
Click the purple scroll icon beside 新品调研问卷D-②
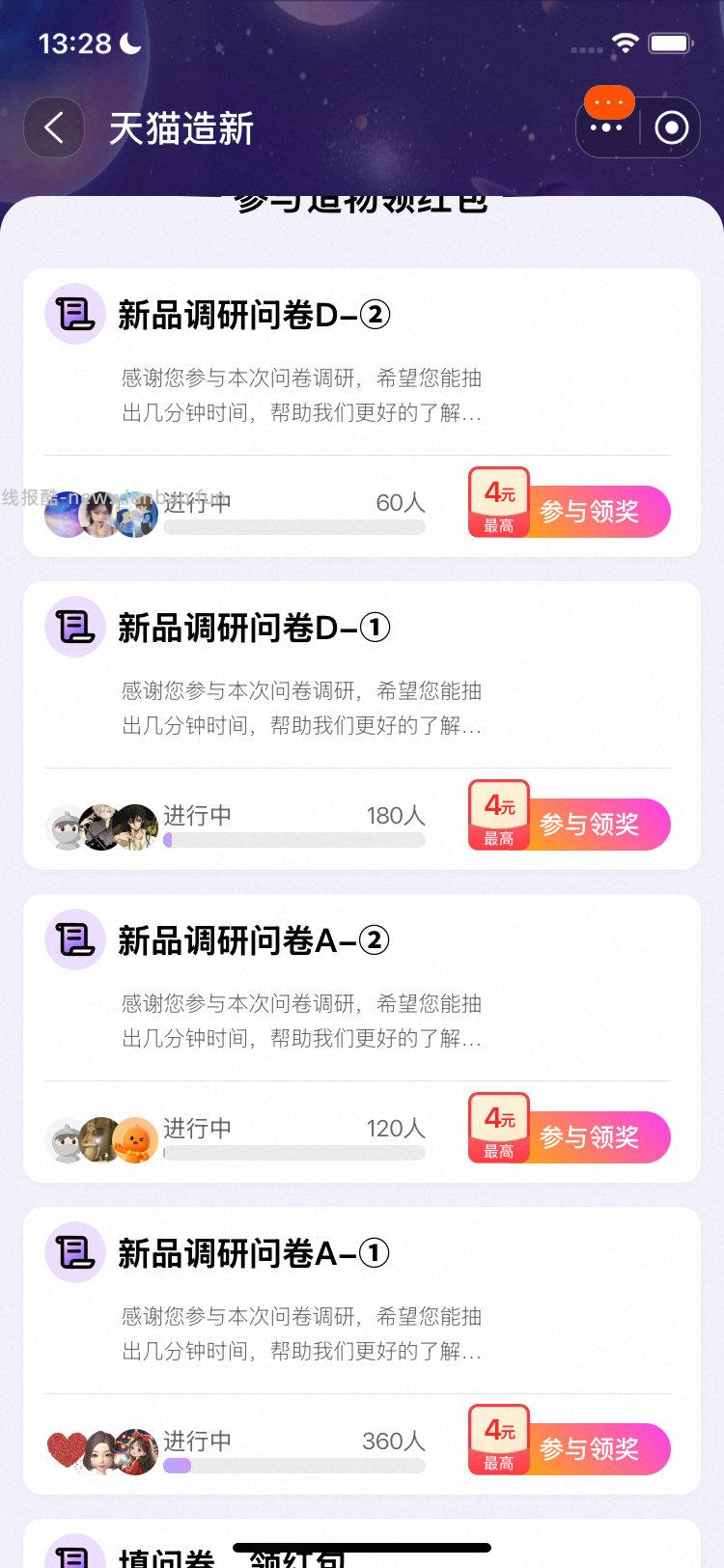[74, 313]
